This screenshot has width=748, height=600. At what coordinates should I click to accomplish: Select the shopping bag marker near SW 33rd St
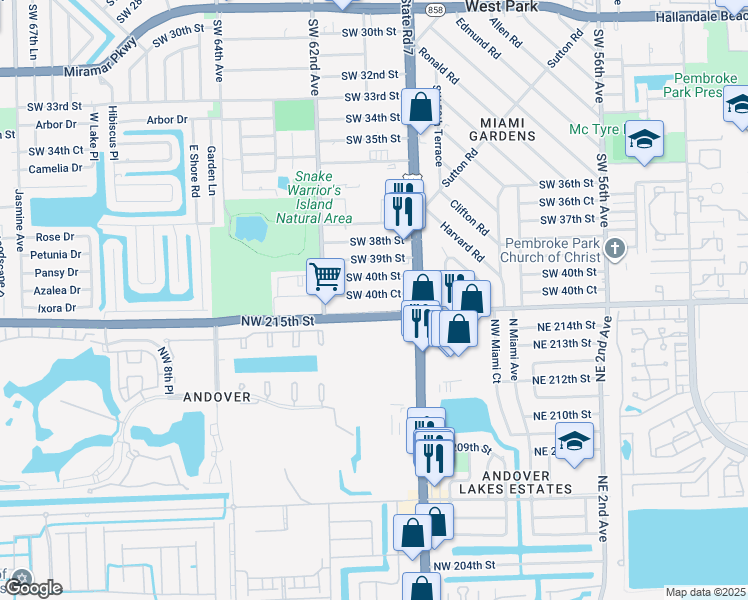(x=420, y=108)
